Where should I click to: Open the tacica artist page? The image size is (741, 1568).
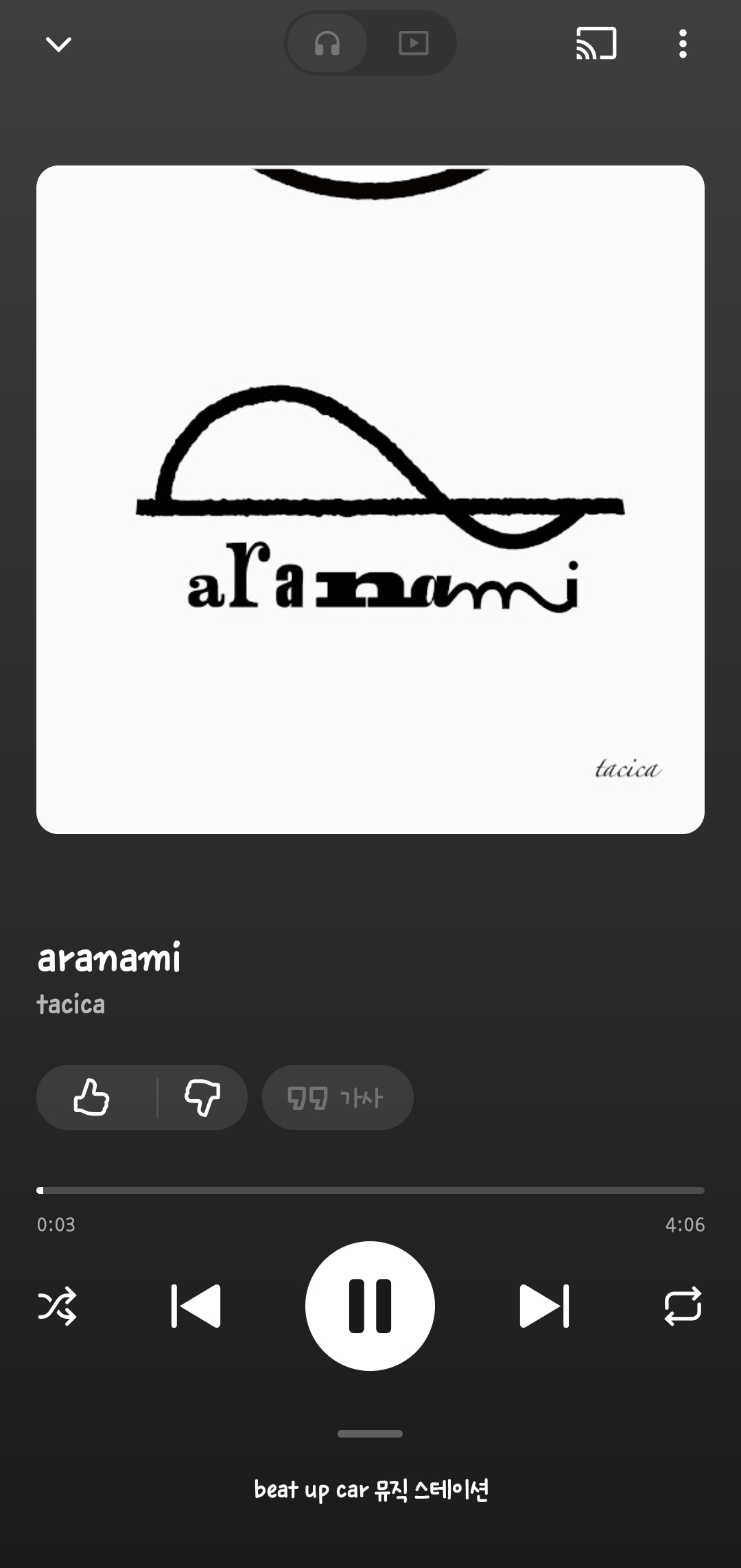point(71,1004)
